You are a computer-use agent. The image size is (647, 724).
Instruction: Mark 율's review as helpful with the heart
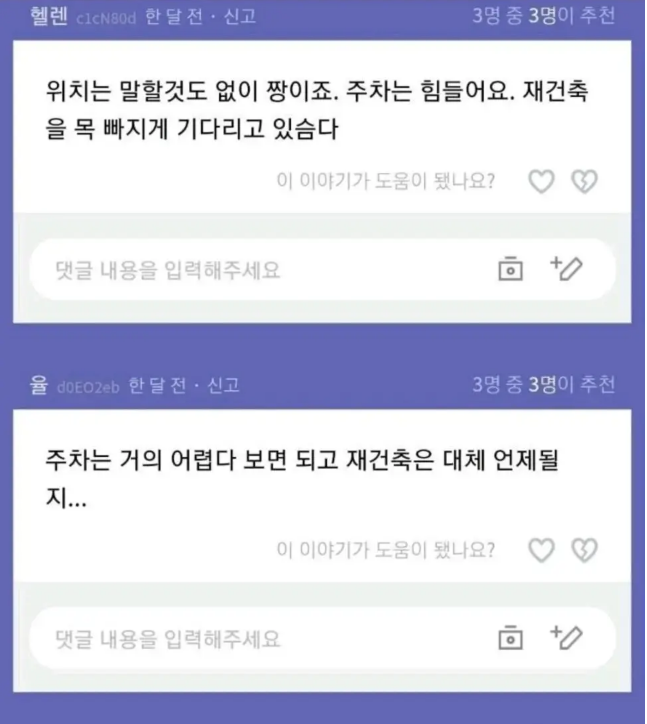(x=541, y=550)
